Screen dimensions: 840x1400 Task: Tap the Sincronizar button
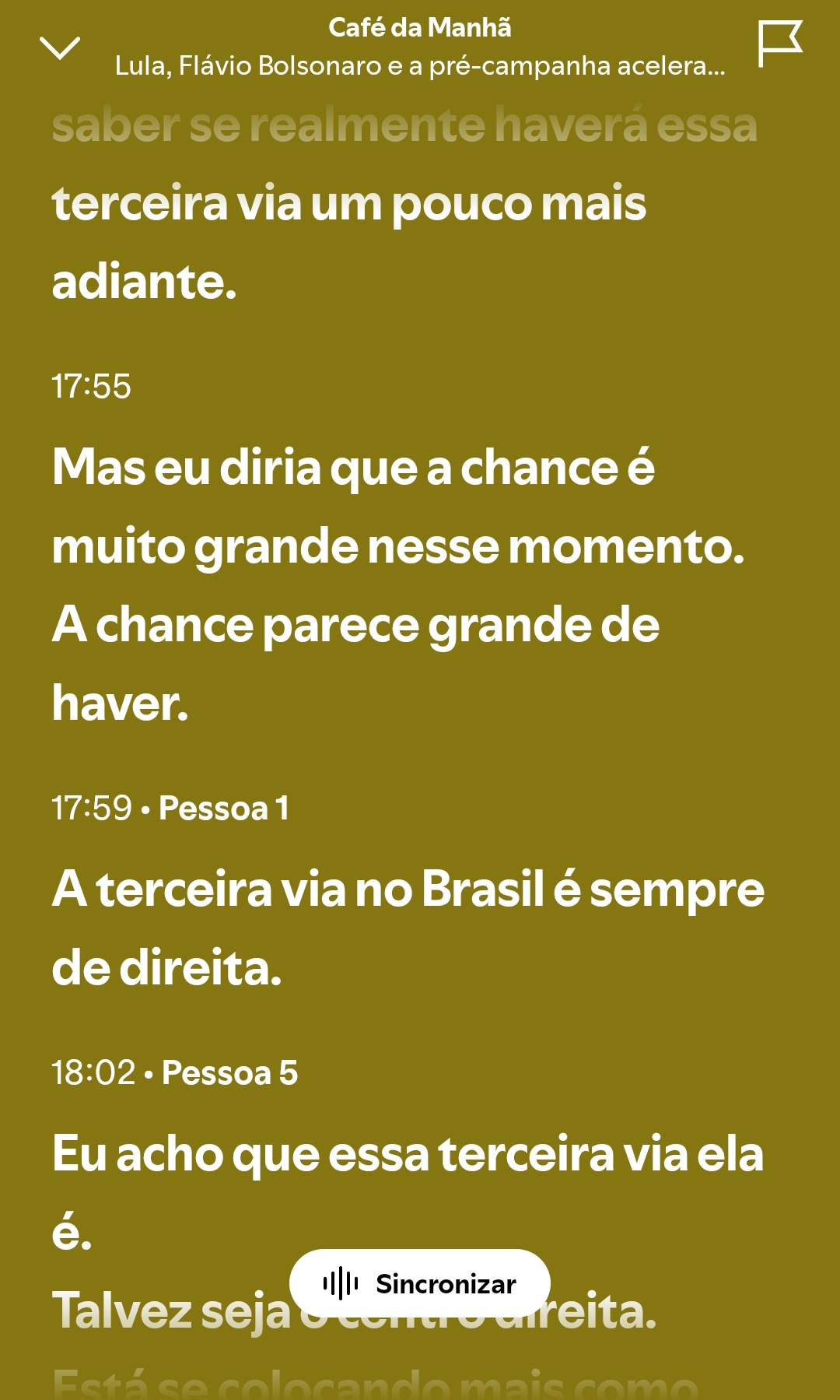click(x=420, y=1283)
